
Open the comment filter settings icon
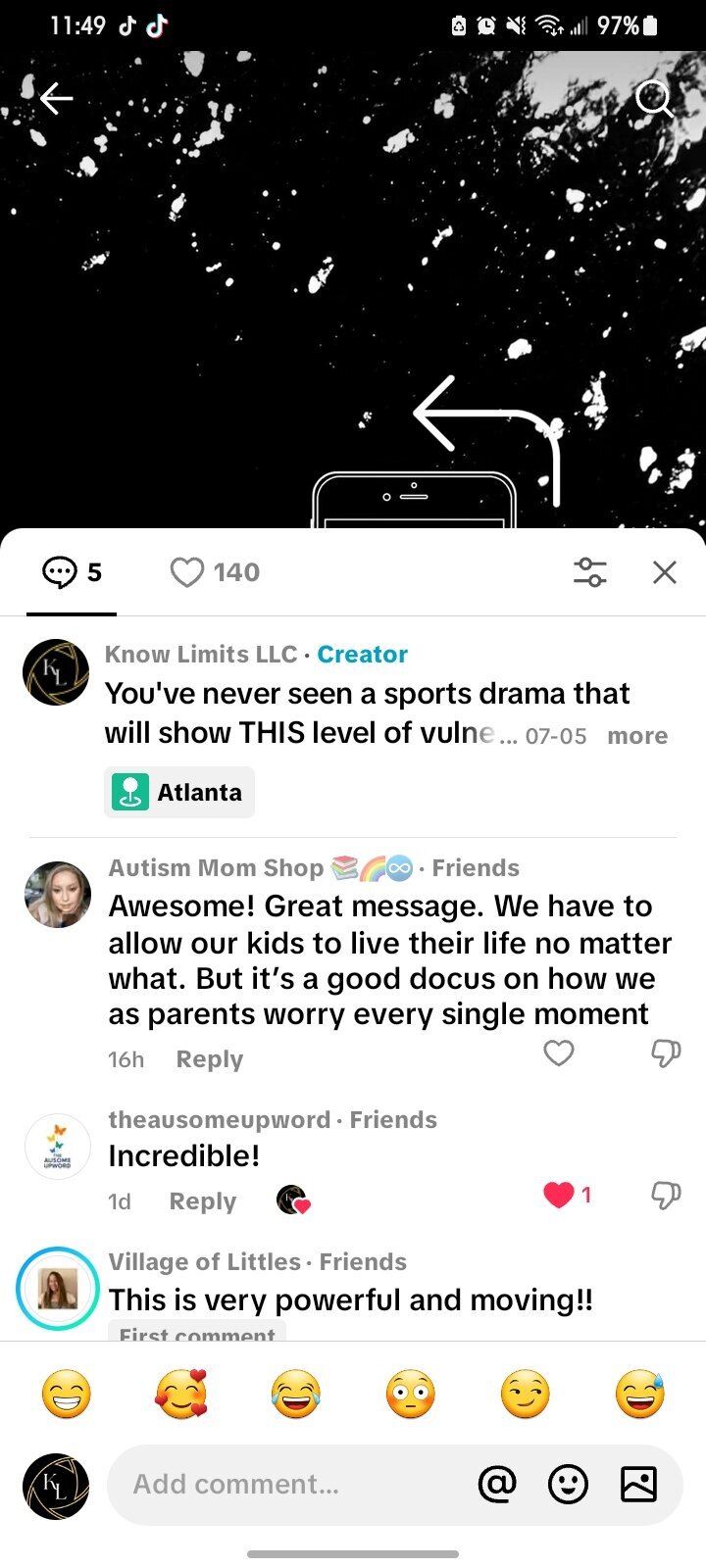[589, 572]
